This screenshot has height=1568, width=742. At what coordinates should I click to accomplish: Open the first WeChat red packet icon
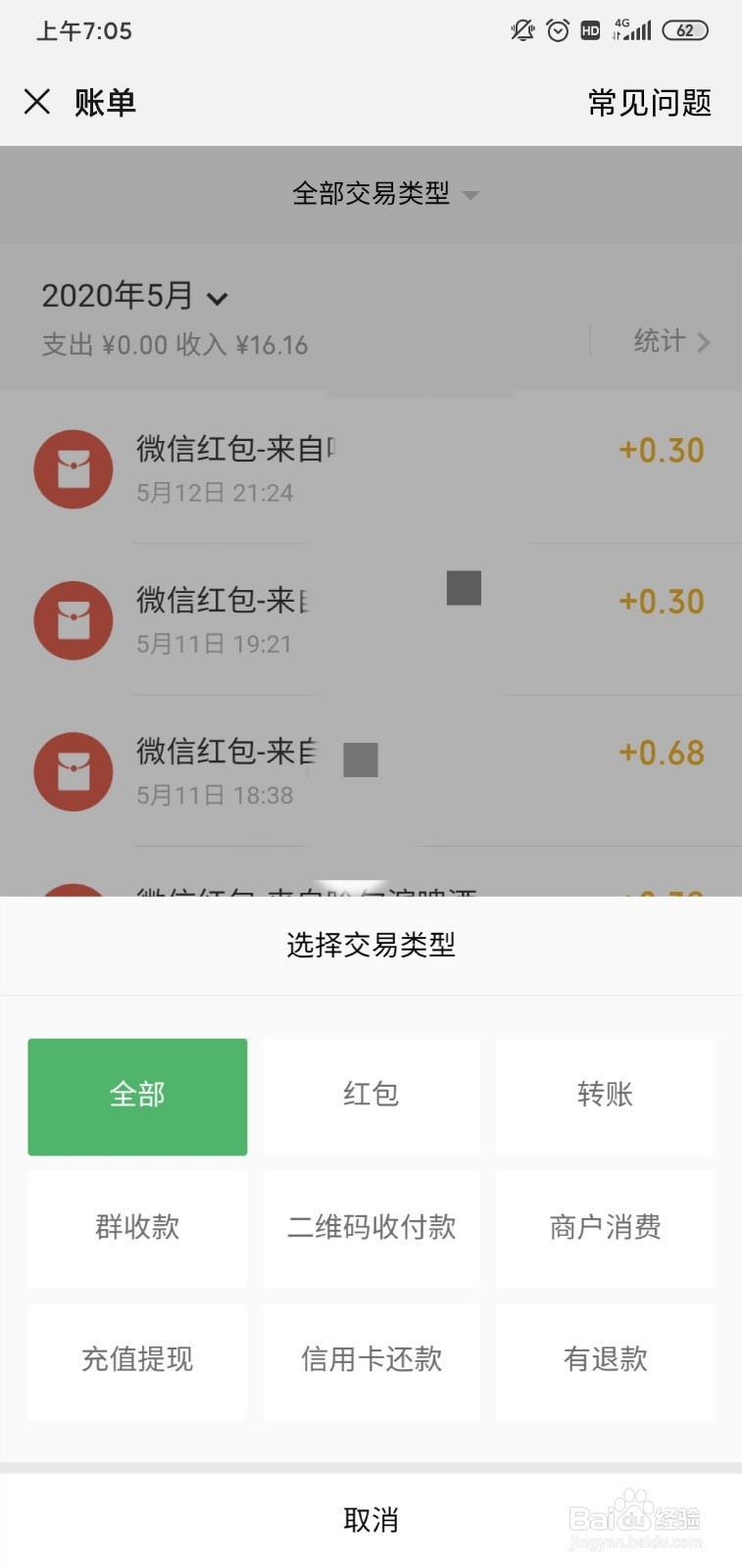point(73,468)
